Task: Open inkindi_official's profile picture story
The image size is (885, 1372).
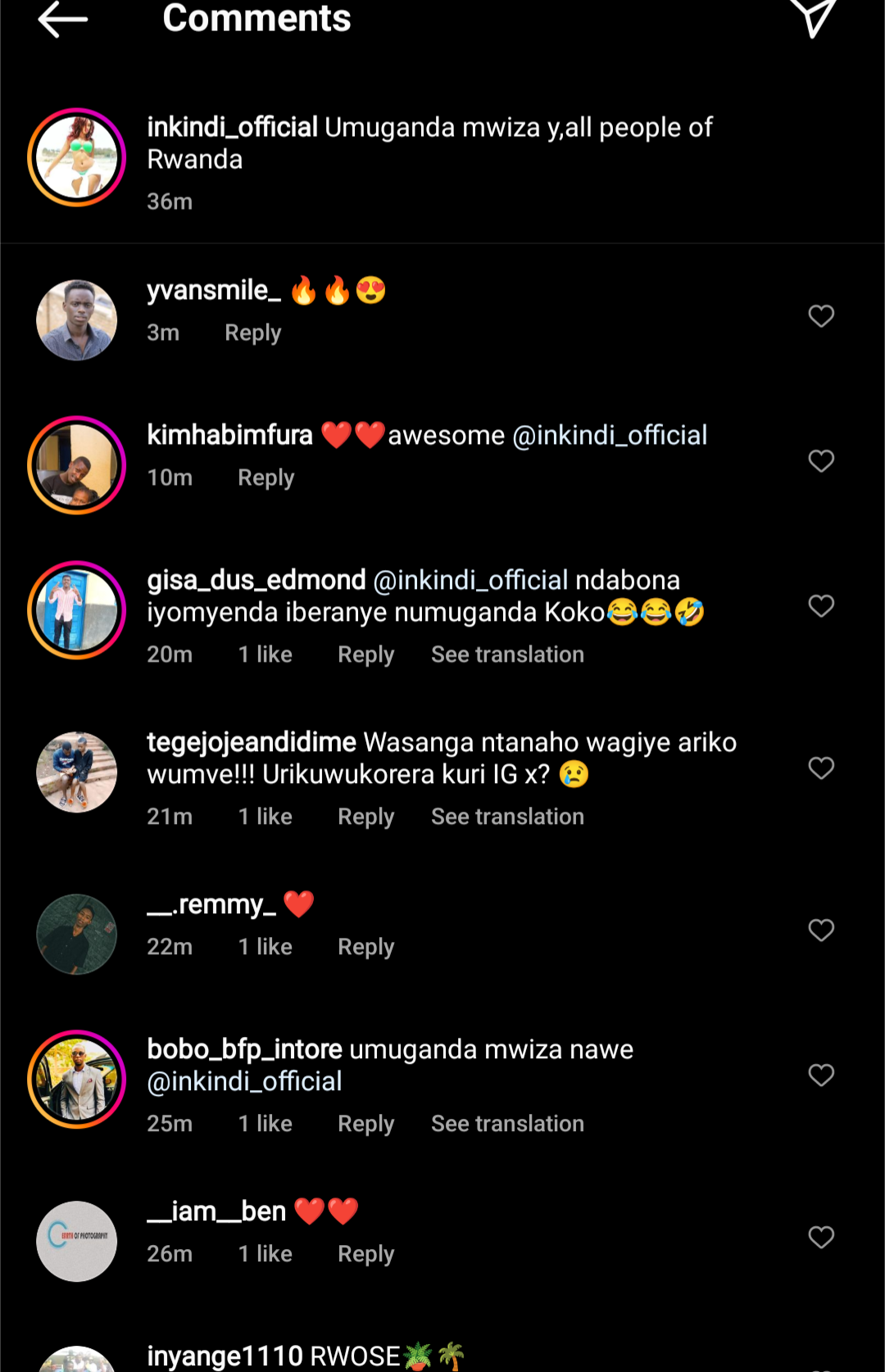Action: point(77,157)
